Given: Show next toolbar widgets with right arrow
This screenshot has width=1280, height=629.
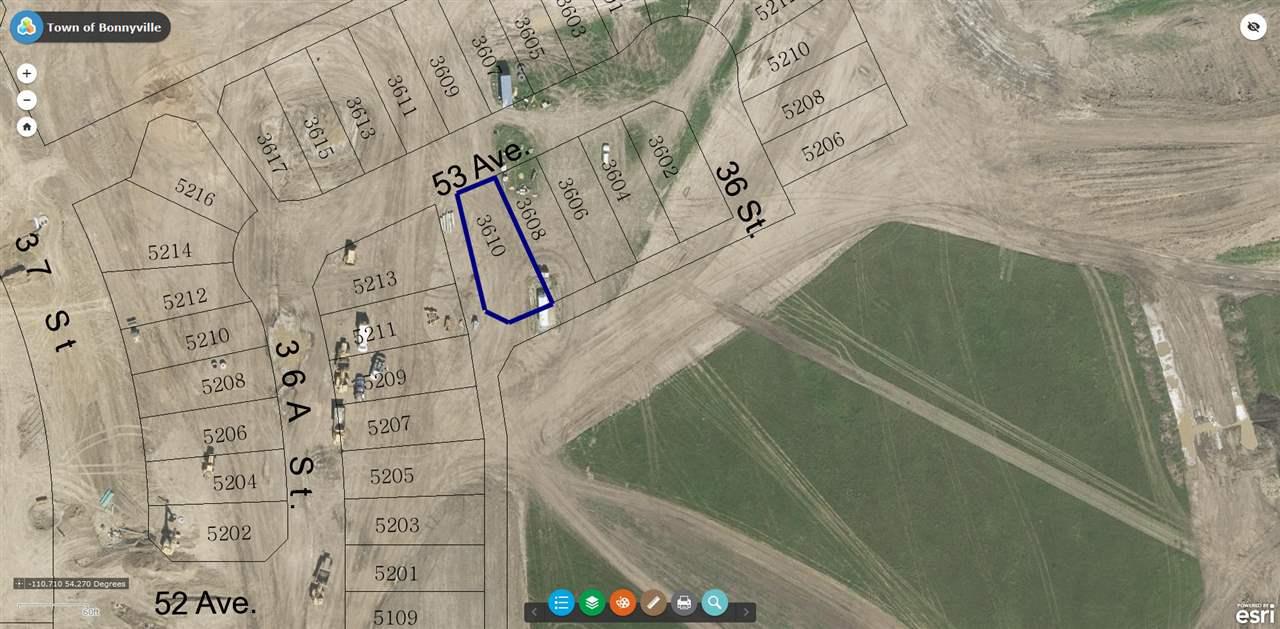Looking at the screenshot, I should point(746,611).
